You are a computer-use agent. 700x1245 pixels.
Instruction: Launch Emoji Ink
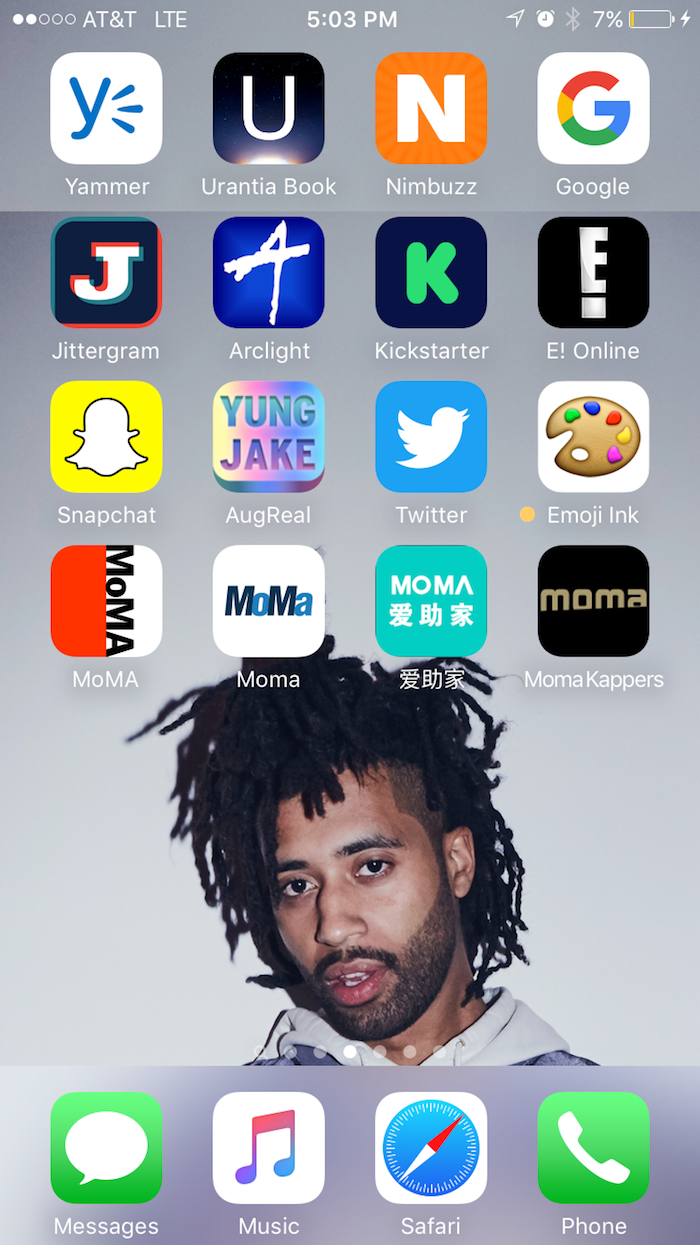593,437
